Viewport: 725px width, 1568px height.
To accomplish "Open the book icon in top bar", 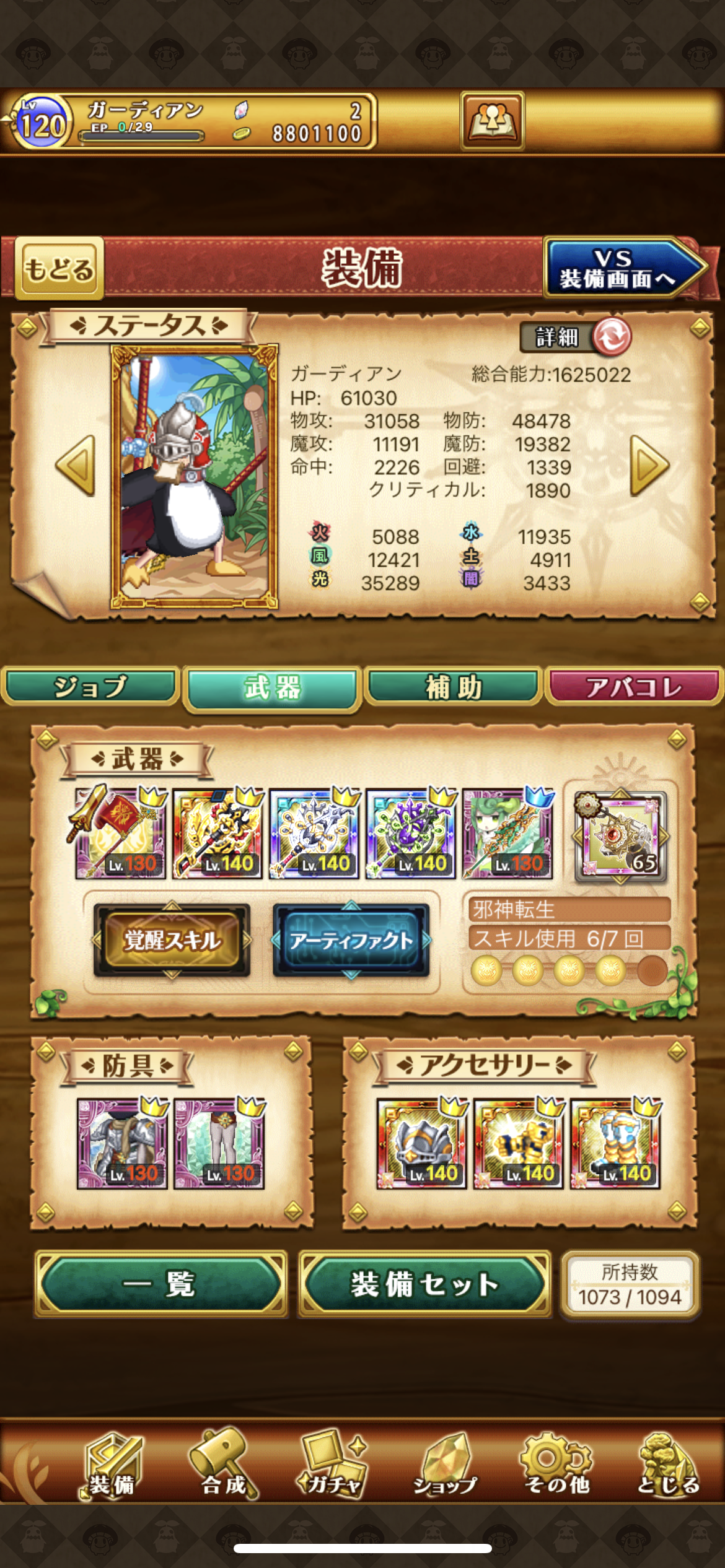I will pyautogui.click(x=492, y=121).
